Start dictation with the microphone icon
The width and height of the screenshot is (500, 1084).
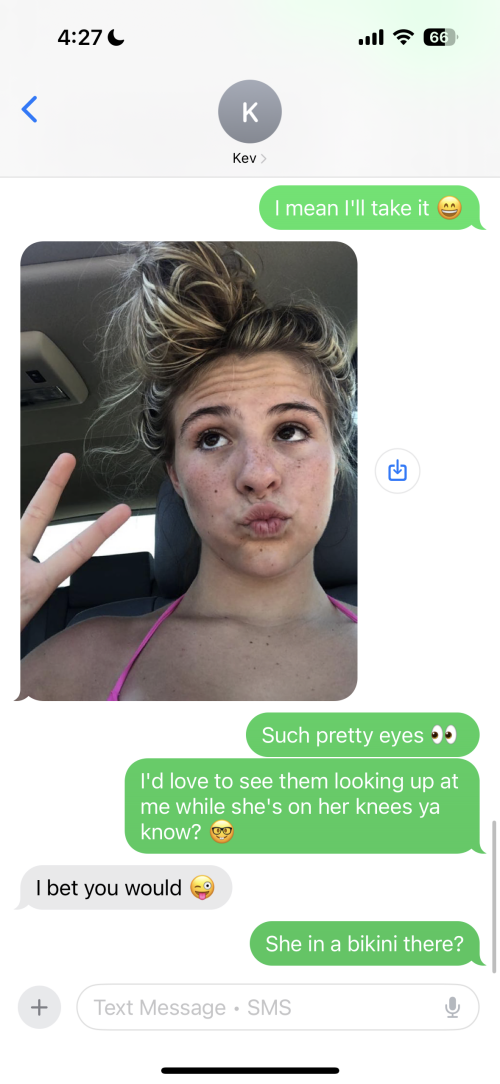(452, 1007)
